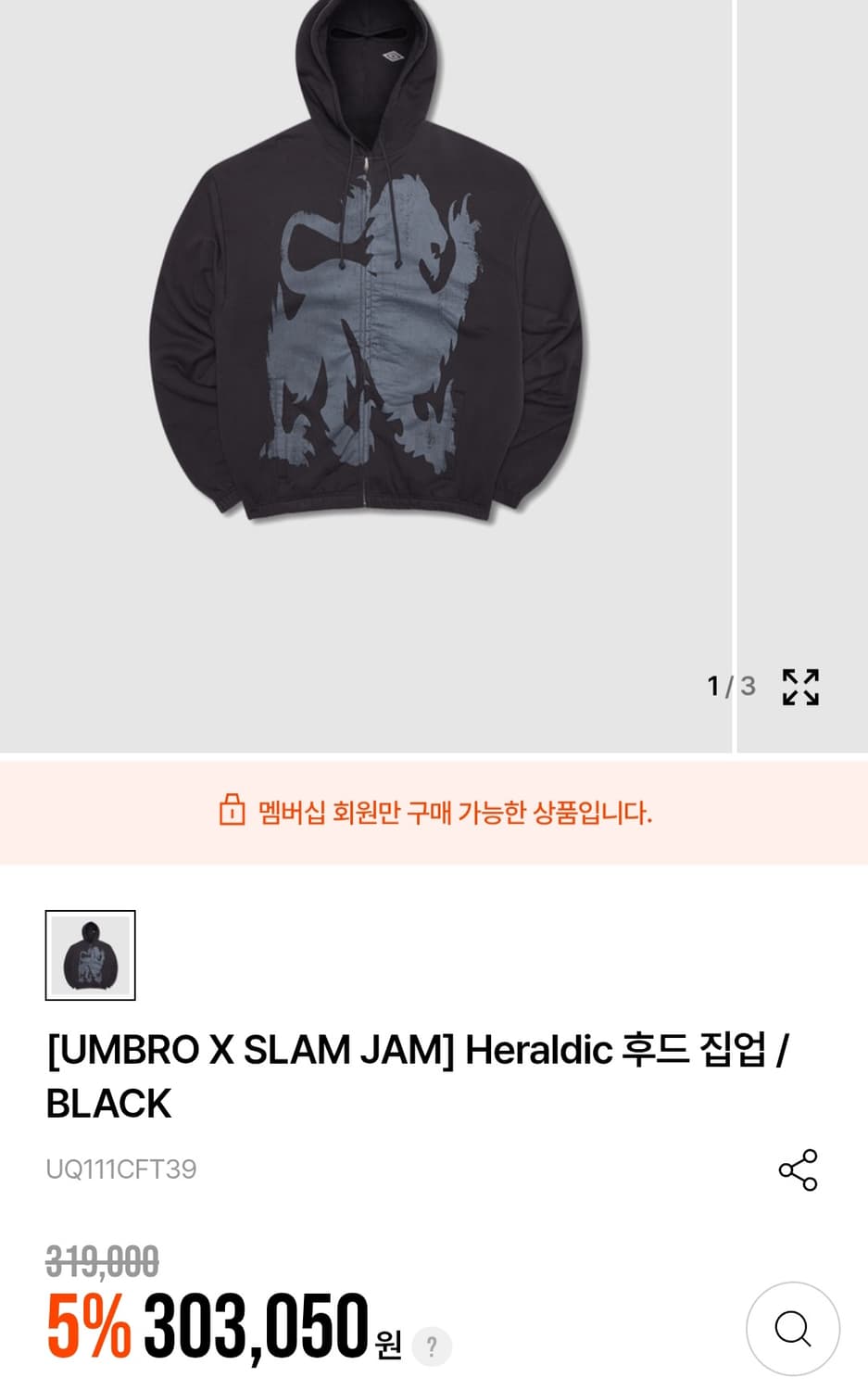This screenshot has height=1390, width=868.
Task: Click the fullscreen arrows above the price section
Action: 799,686
